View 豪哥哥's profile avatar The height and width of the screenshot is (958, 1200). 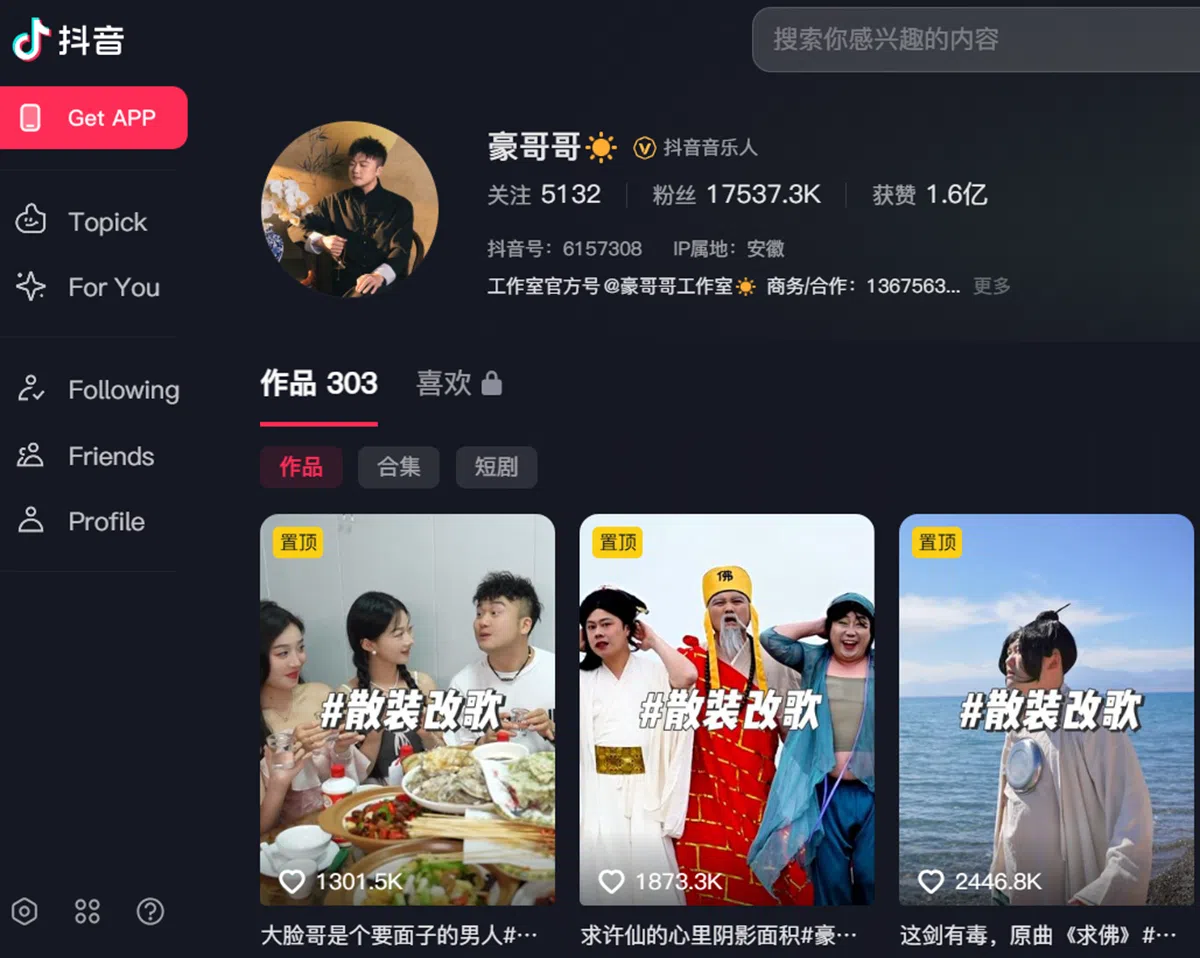(350, 210)
